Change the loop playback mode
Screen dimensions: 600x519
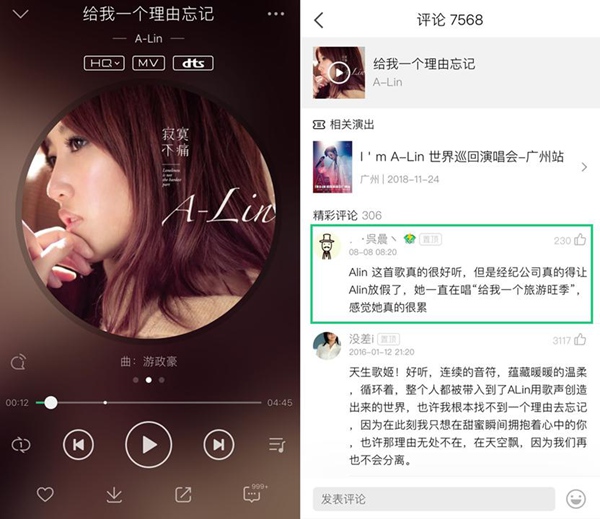coord(21,444)
